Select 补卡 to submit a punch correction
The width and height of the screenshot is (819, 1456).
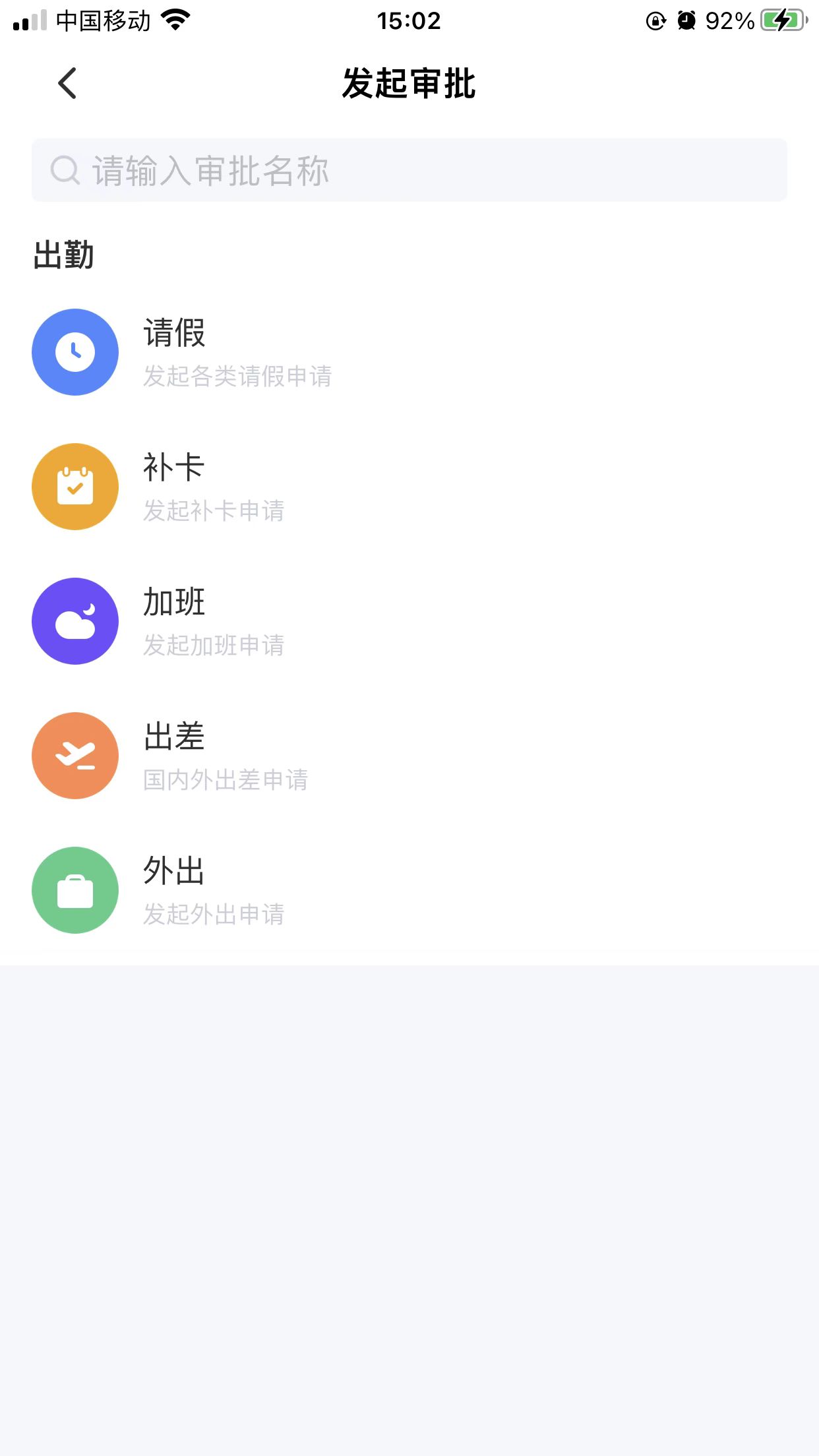[x=409, y=487]
